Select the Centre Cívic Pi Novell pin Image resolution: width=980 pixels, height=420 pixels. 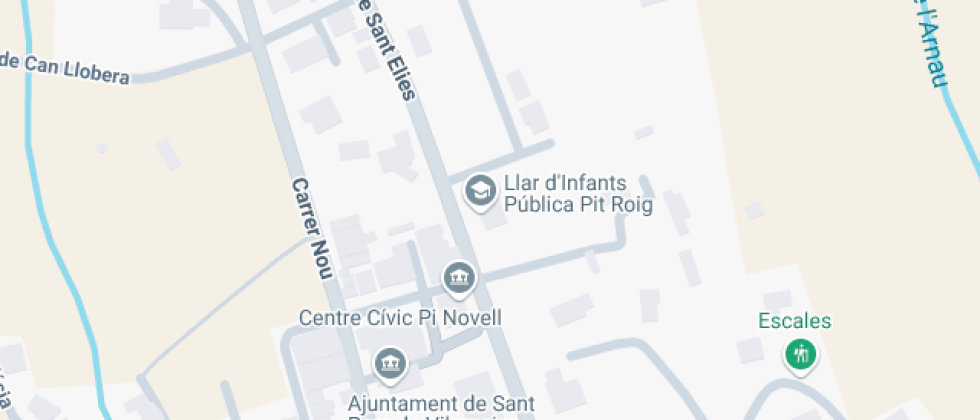459,276
